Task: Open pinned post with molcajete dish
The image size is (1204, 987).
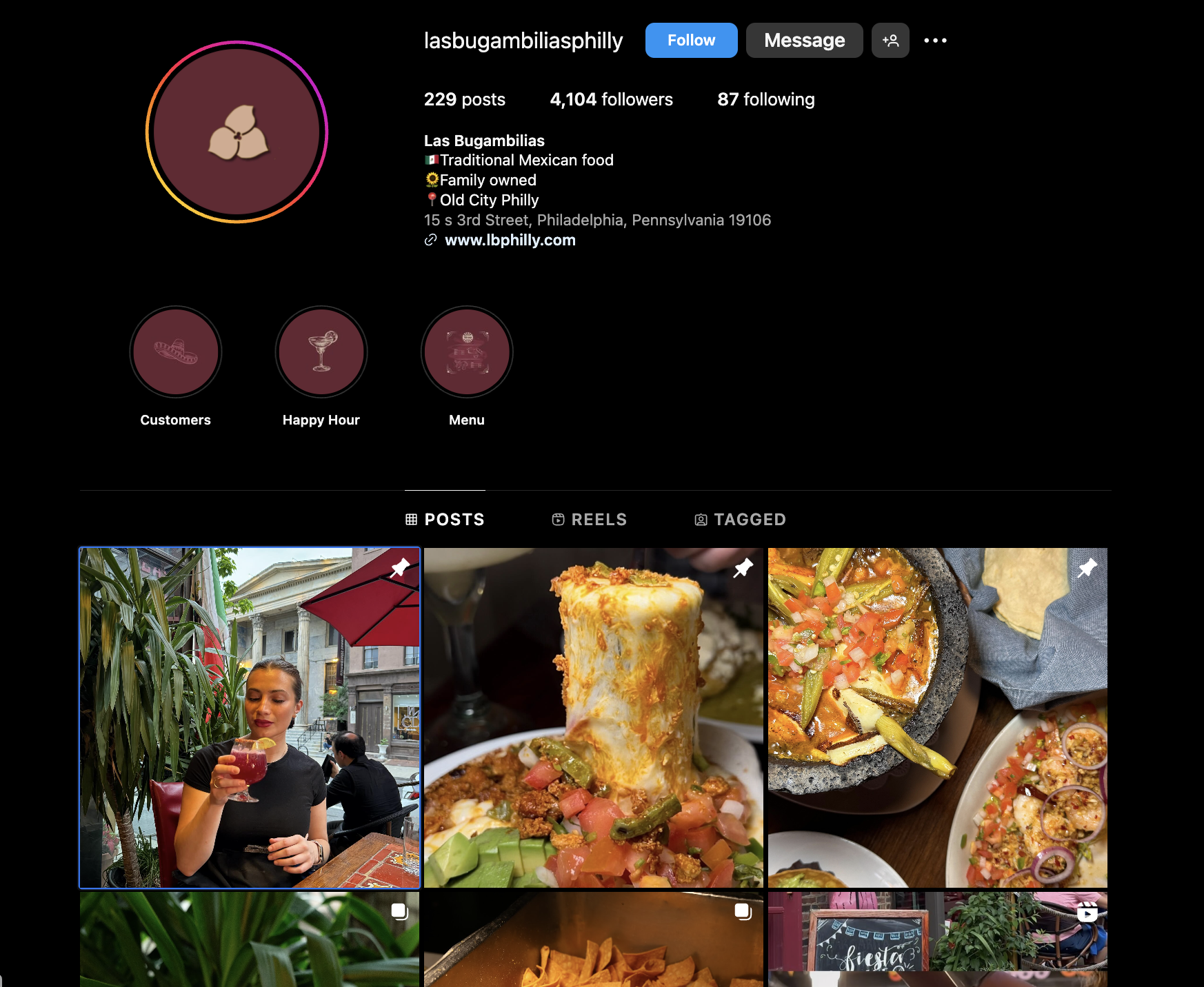Action: click(x=937, y=718)
